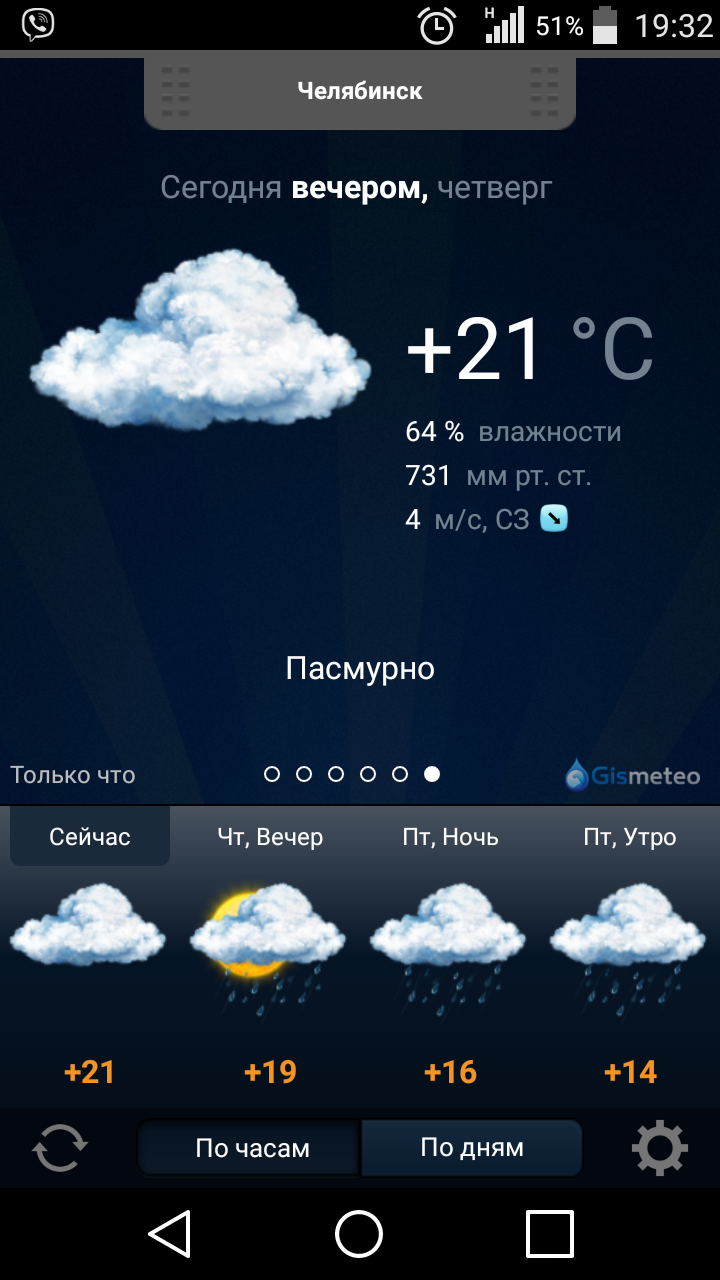This screenshot has width=720, height=1280.
Task: Open the Gismeteo link
Action: (x=632, y=775)
